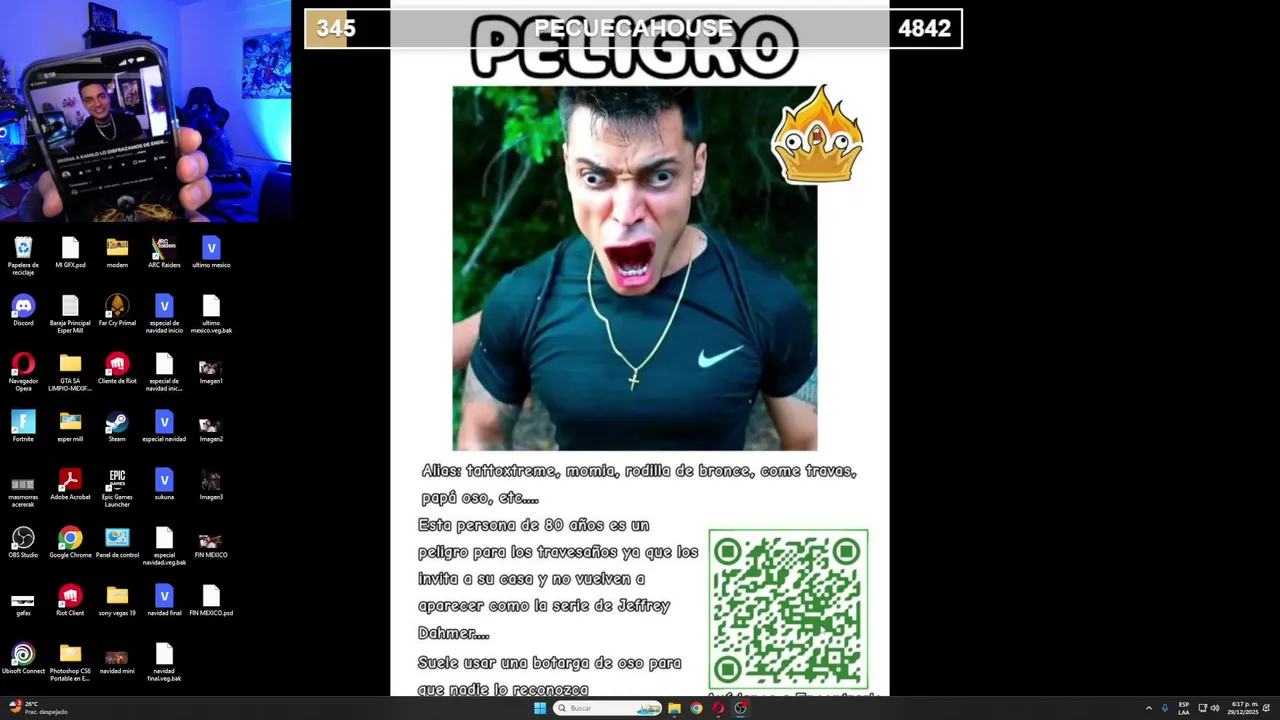Viewport: 1280px width, 720px height.
Task: Open the Papelera de reciclaje
Action: [x=23, y=248]
